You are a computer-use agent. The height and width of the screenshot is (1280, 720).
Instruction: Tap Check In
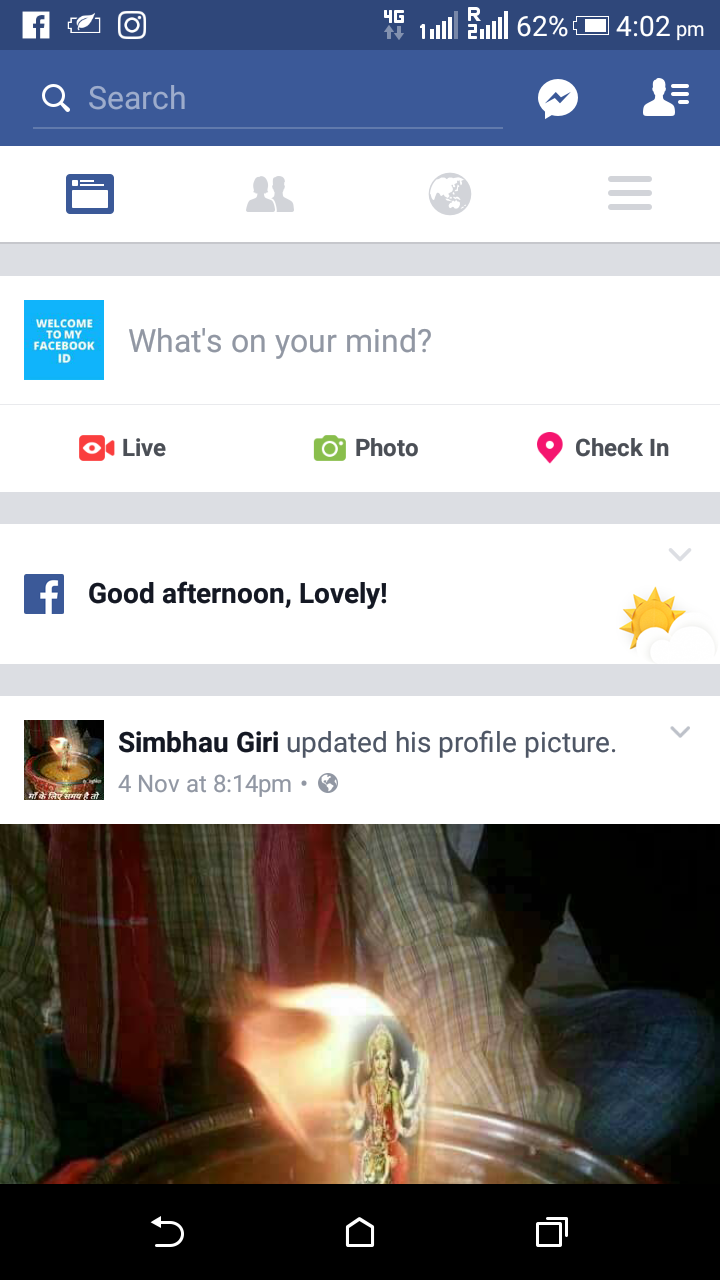602,448
